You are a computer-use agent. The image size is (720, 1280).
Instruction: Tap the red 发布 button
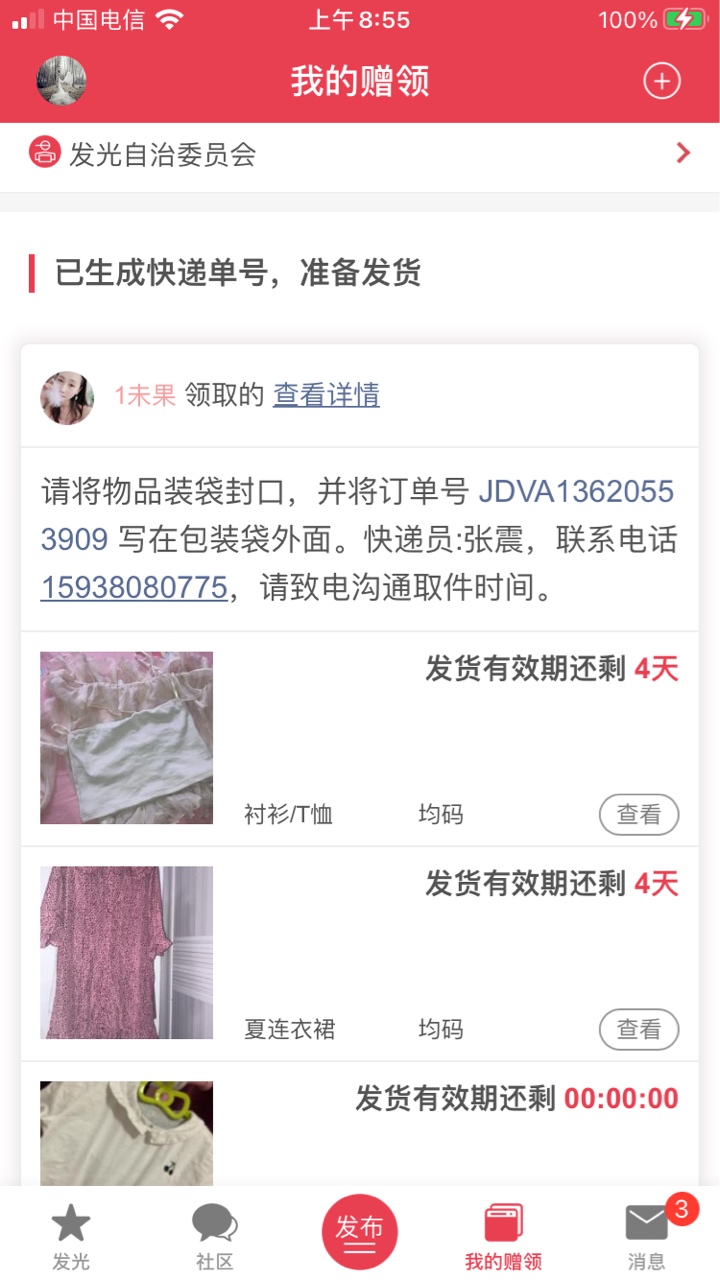coord(360,1232)
